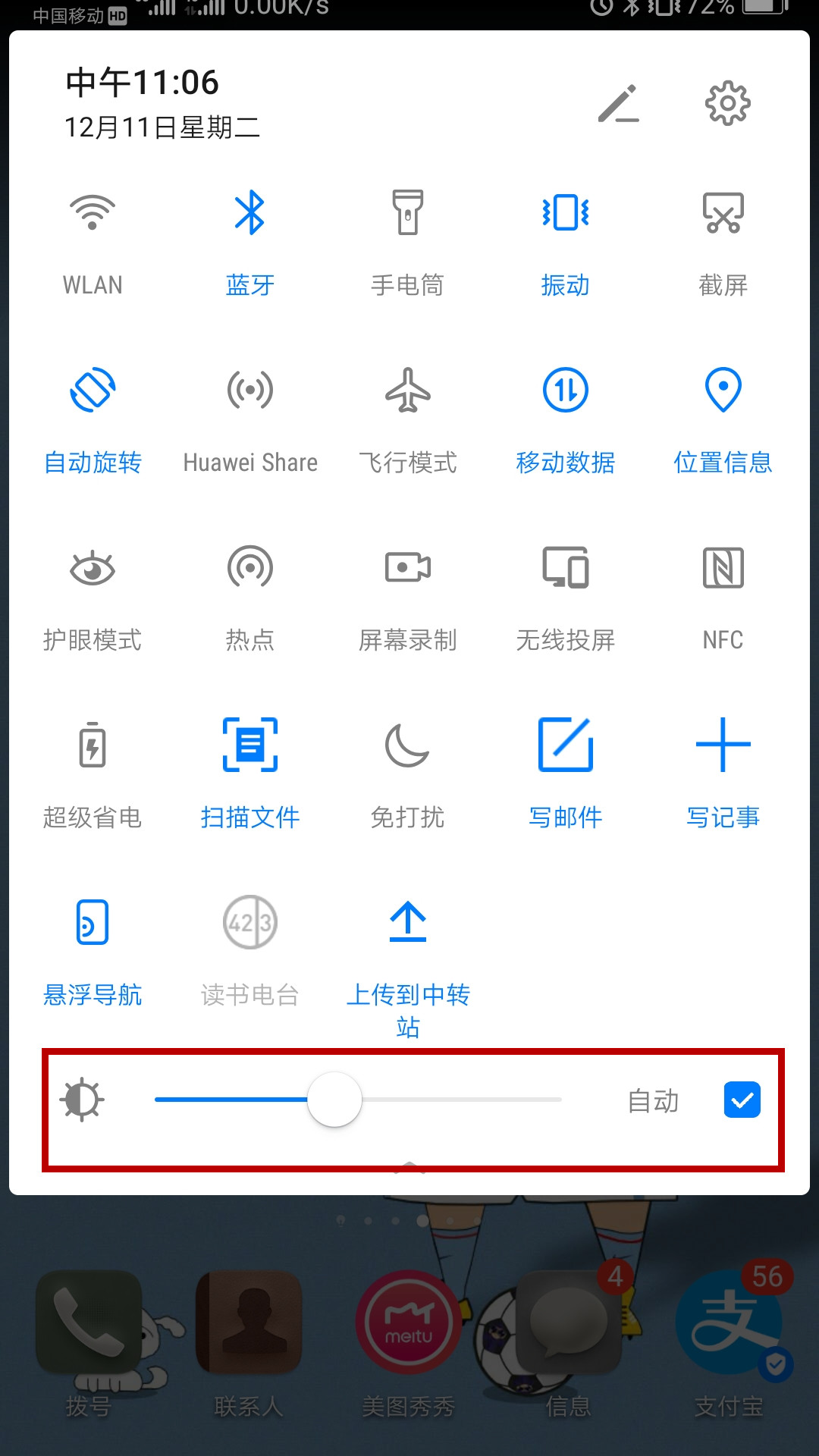Screen dimensions: 819x1456
Task: Click the brightness slider handle
Action: point(334,1100)
